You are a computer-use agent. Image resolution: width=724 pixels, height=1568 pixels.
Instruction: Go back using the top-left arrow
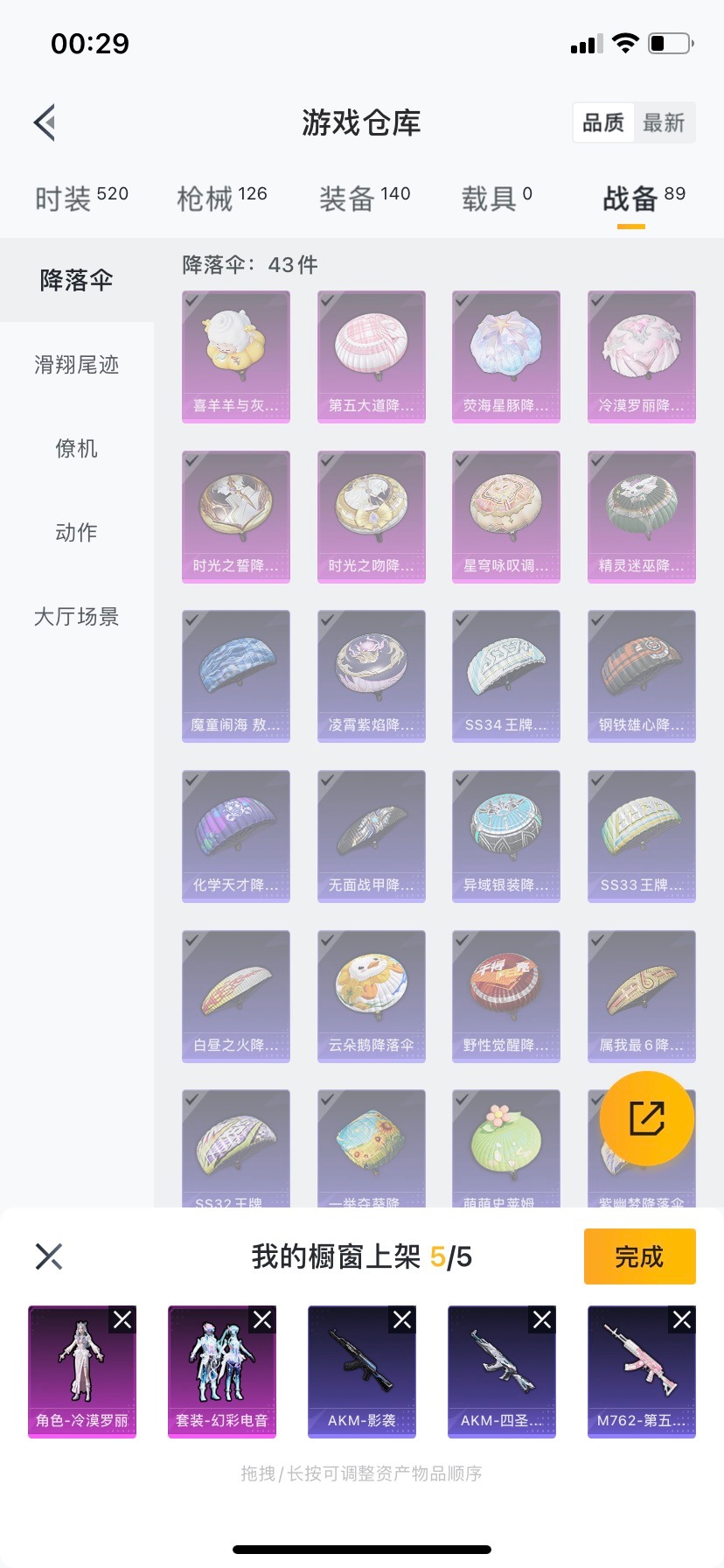(45, 122)
